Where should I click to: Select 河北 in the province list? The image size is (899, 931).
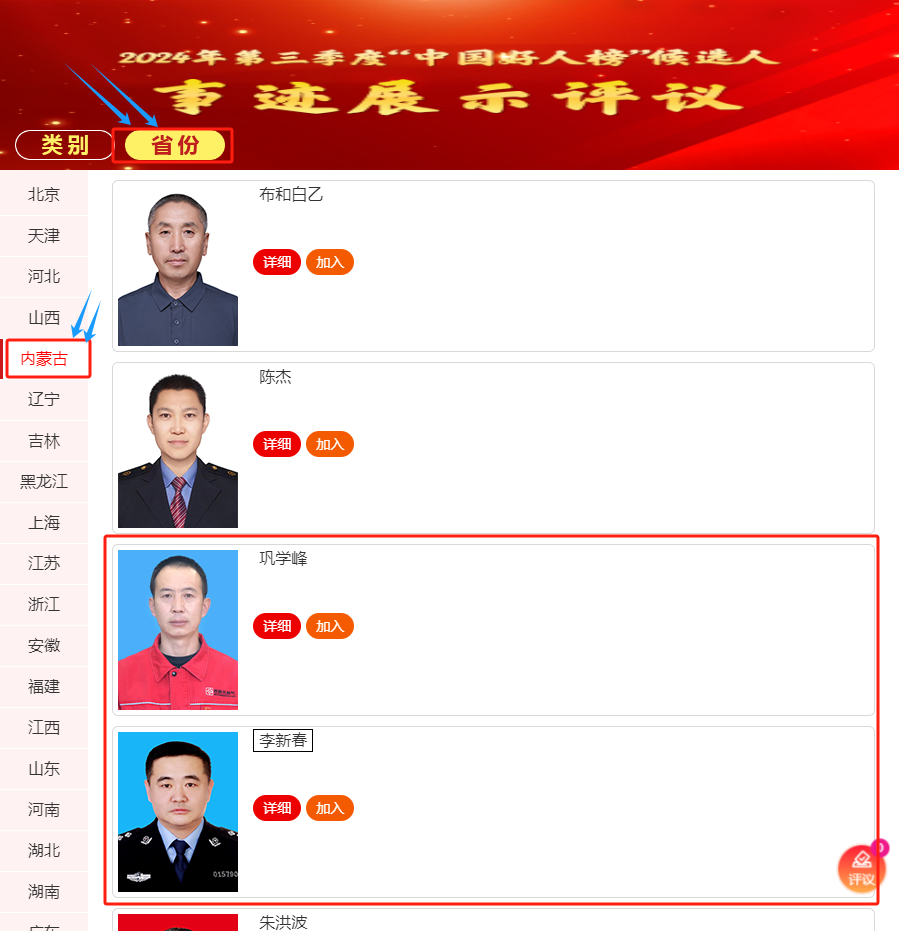click(44, 277)
